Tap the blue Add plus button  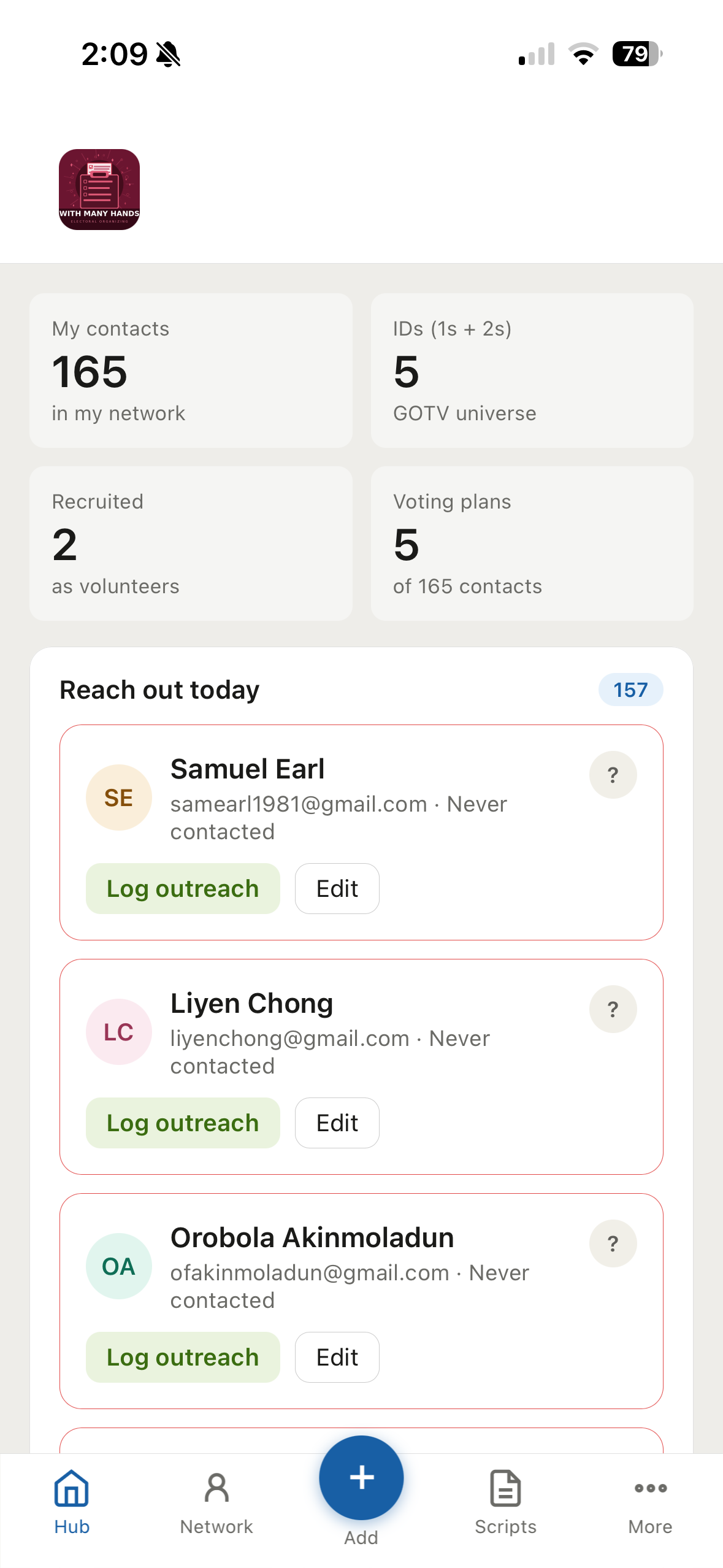pos(361,1478)
